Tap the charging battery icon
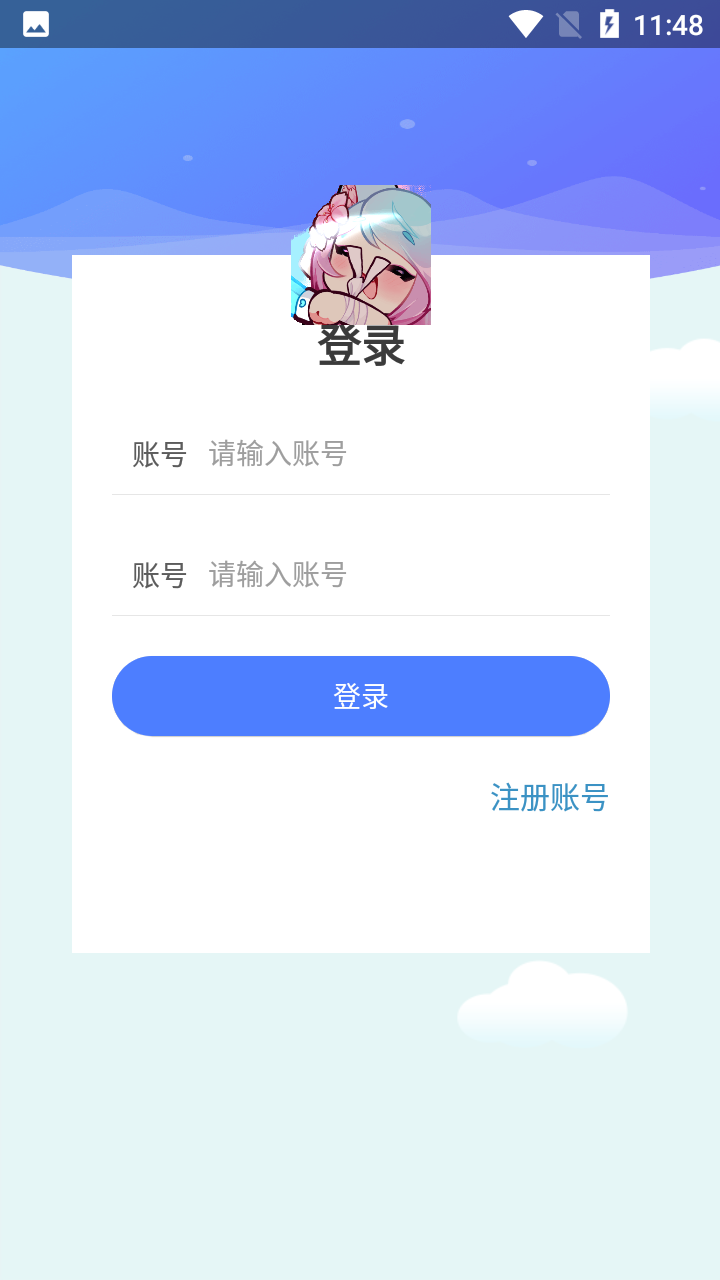The height and width of the screenshot is (1280, 720). [611, 22]
